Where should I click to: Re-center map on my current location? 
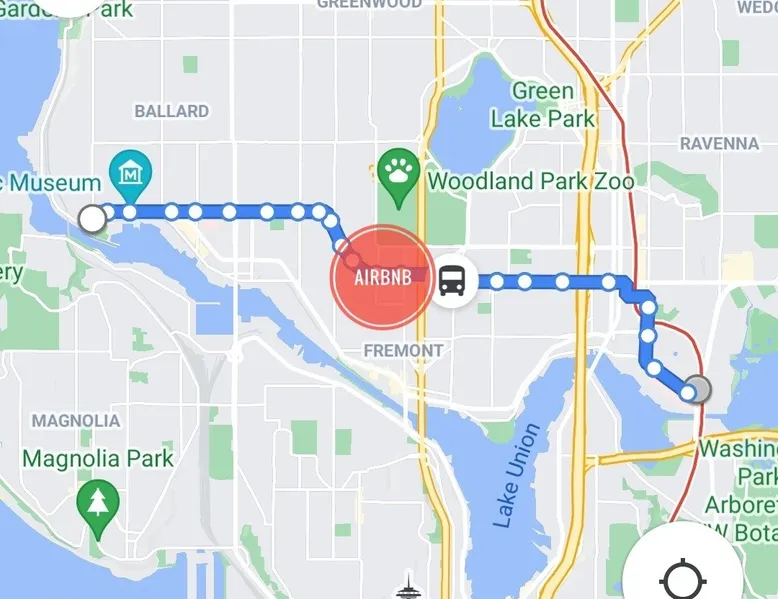tap(683, 577)
